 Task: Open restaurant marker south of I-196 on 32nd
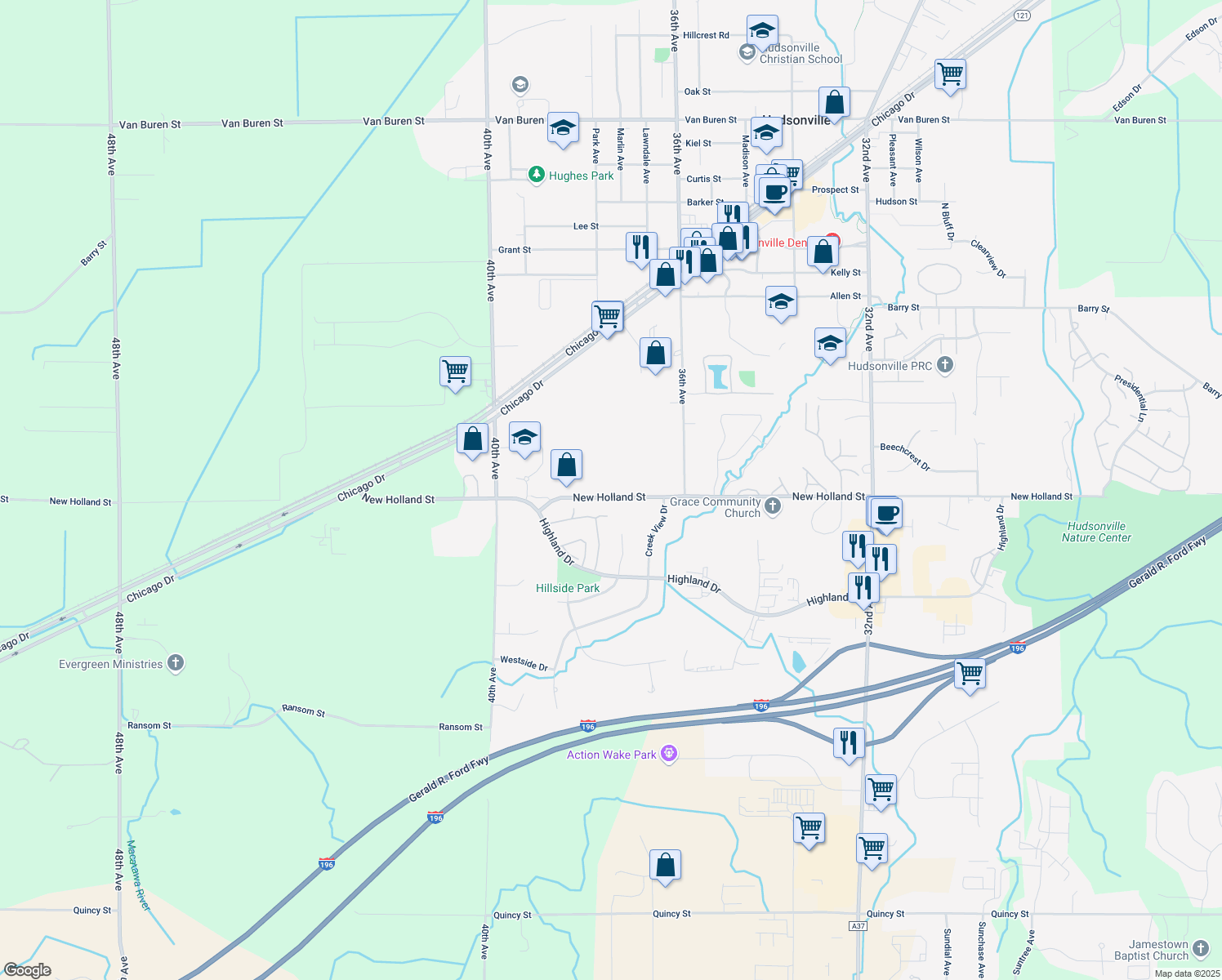(x=849, y=742)
